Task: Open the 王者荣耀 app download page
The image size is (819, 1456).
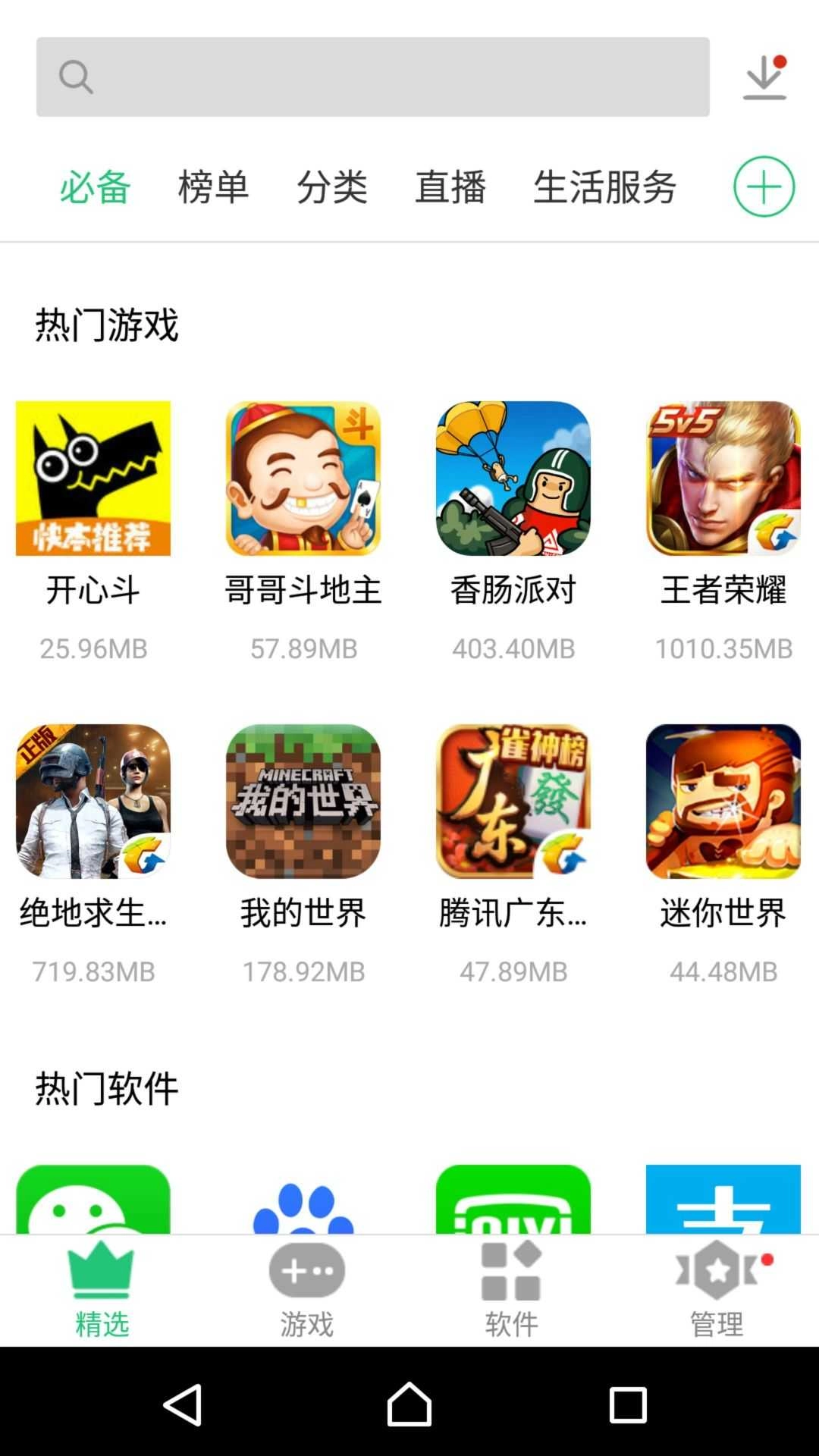Action: click(721, 478)
